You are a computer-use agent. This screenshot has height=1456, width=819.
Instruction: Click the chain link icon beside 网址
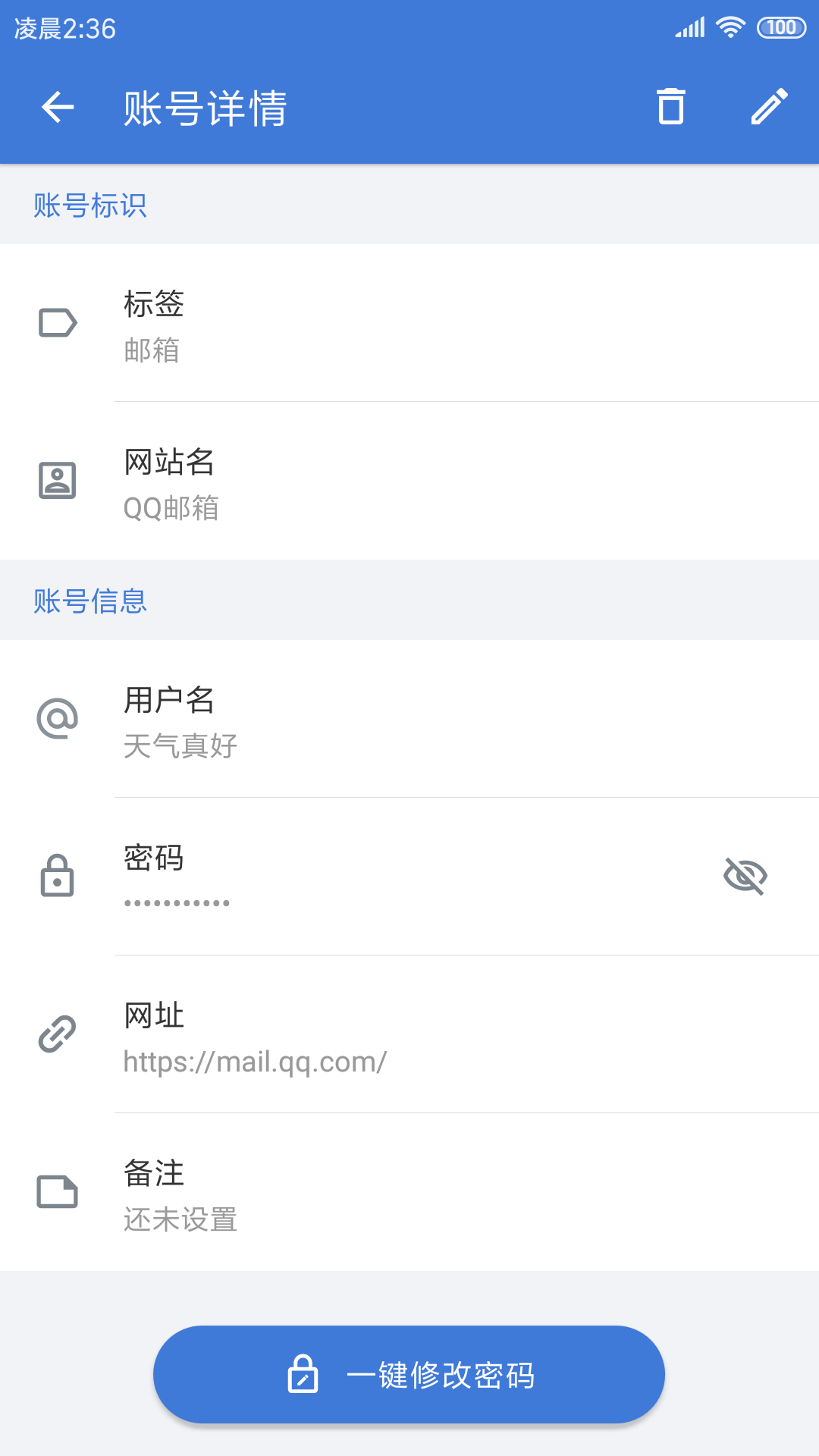pos(57,1031)
